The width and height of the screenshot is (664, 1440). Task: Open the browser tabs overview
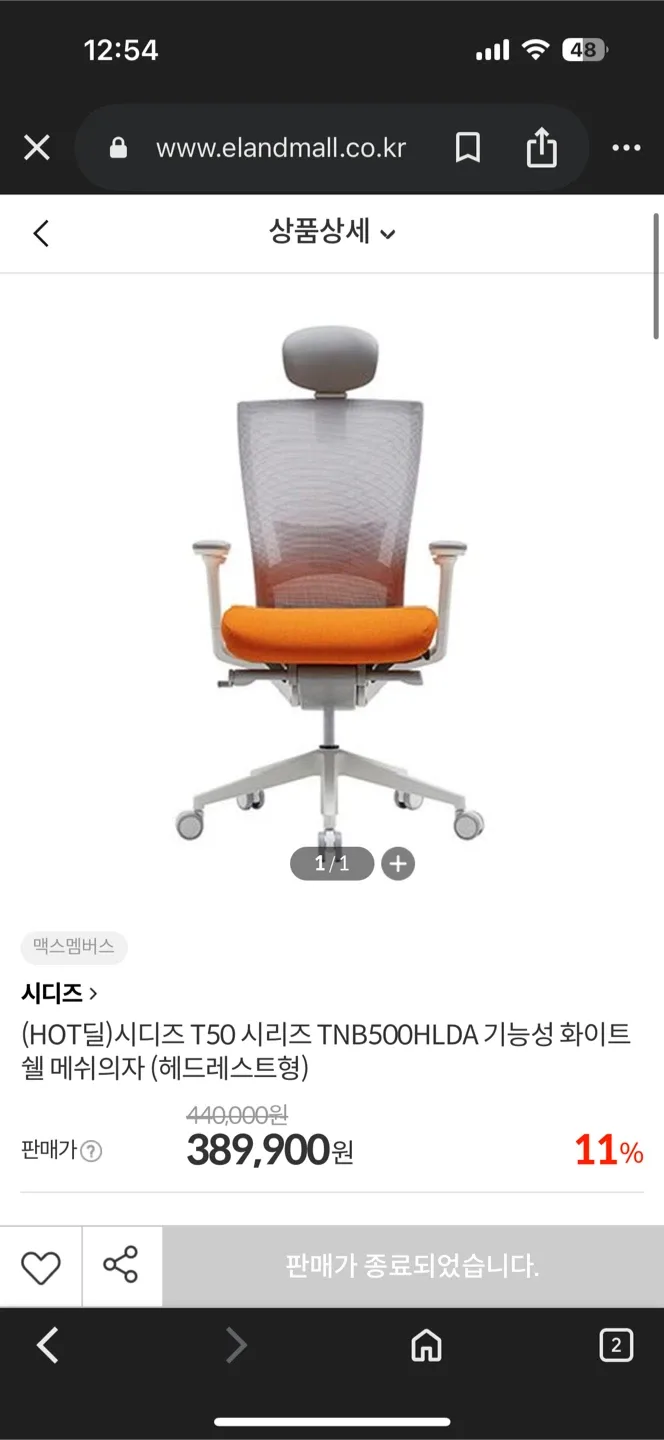tap(615, 1346)
